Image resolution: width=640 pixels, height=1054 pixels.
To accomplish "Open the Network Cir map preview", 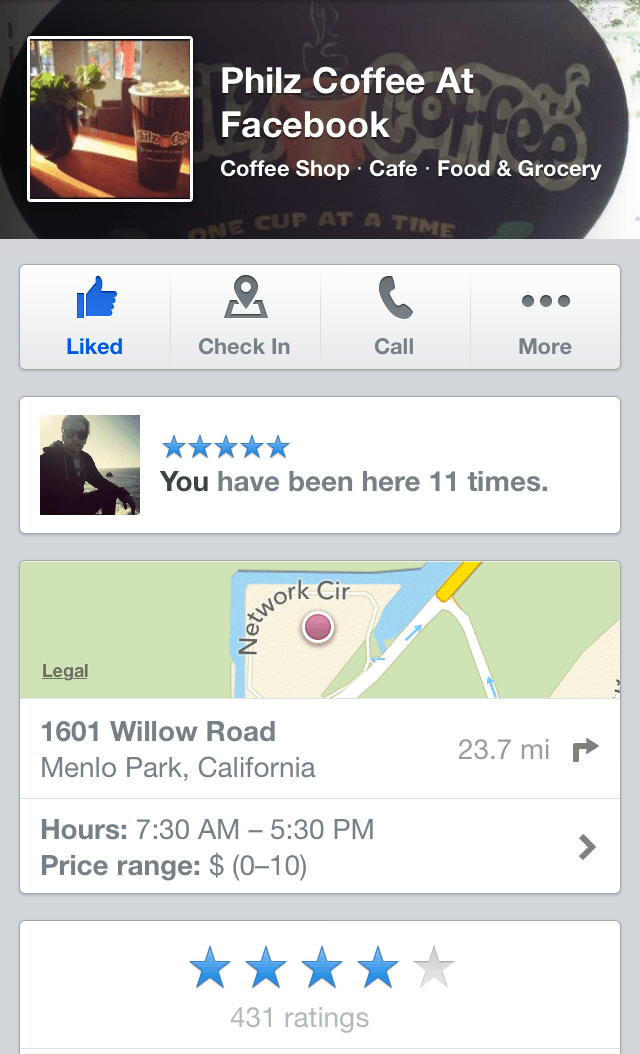I will [320, 629].
